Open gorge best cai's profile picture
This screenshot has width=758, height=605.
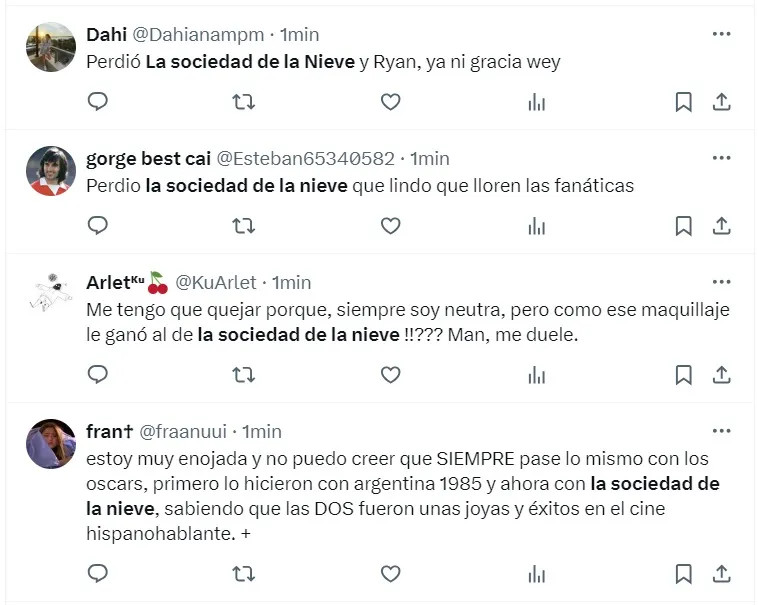[51, 171]
